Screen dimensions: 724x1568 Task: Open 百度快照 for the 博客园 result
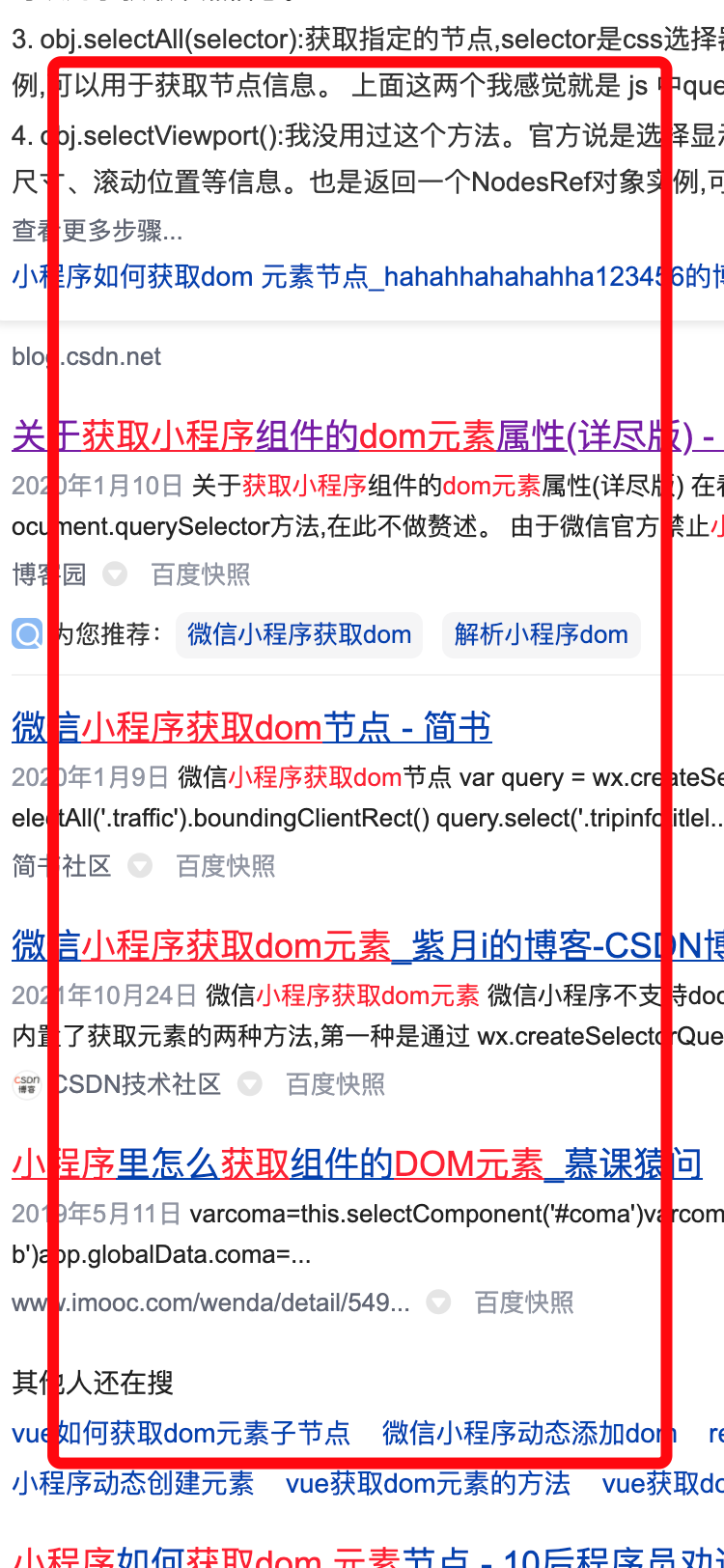pyautogui.click(x=201, y=574)
